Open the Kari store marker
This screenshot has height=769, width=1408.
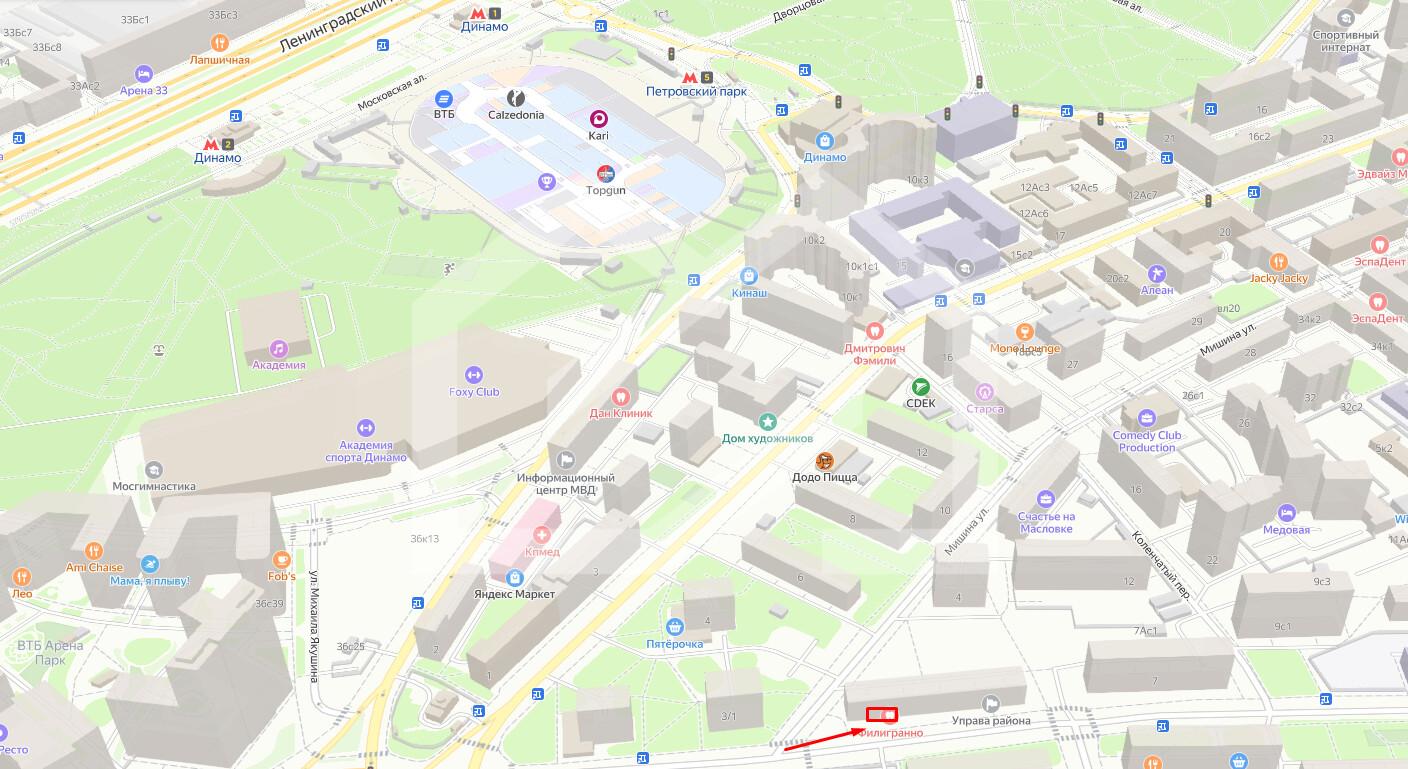pos(599,119)
